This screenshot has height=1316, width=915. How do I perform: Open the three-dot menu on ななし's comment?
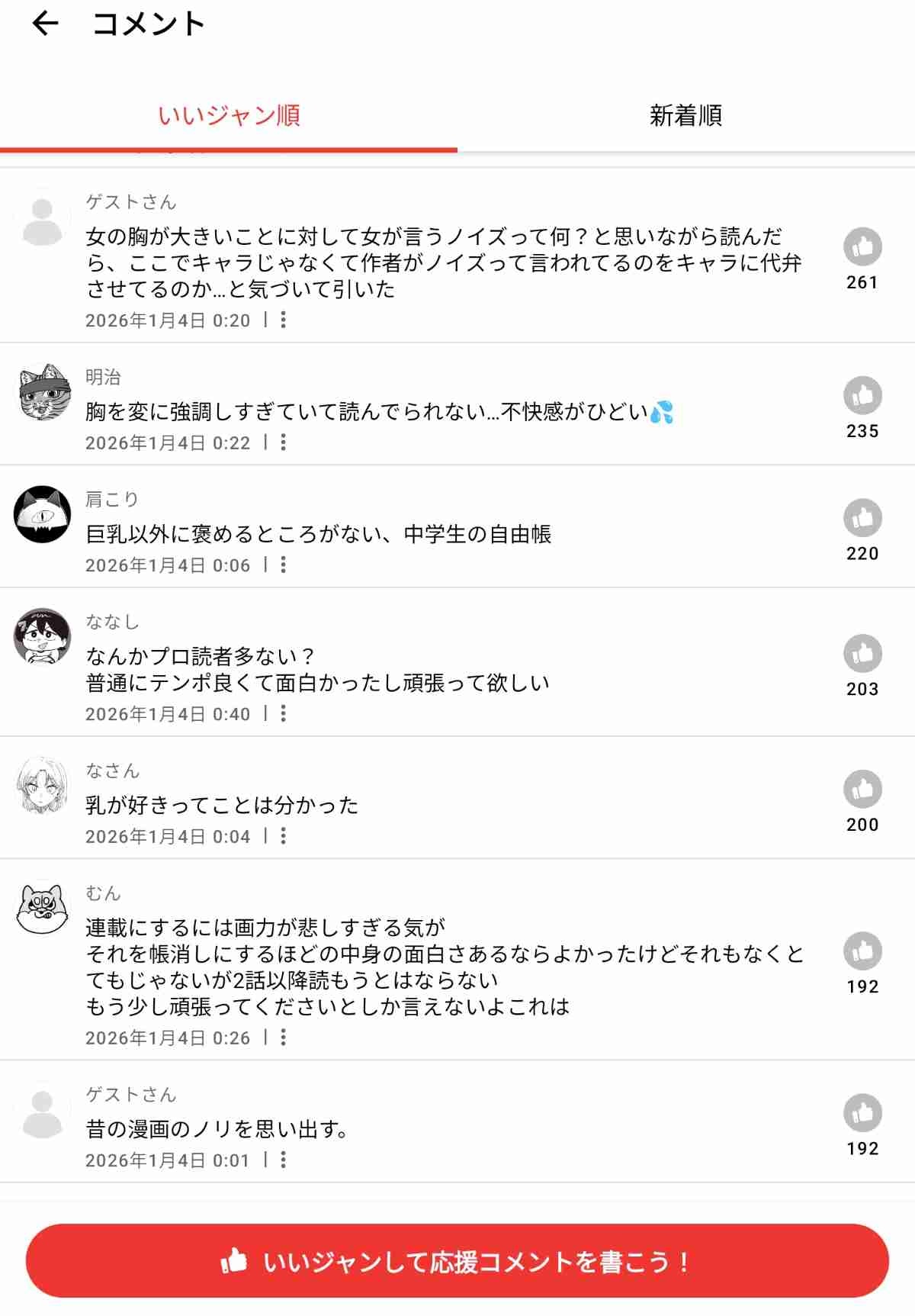point(284,713)
